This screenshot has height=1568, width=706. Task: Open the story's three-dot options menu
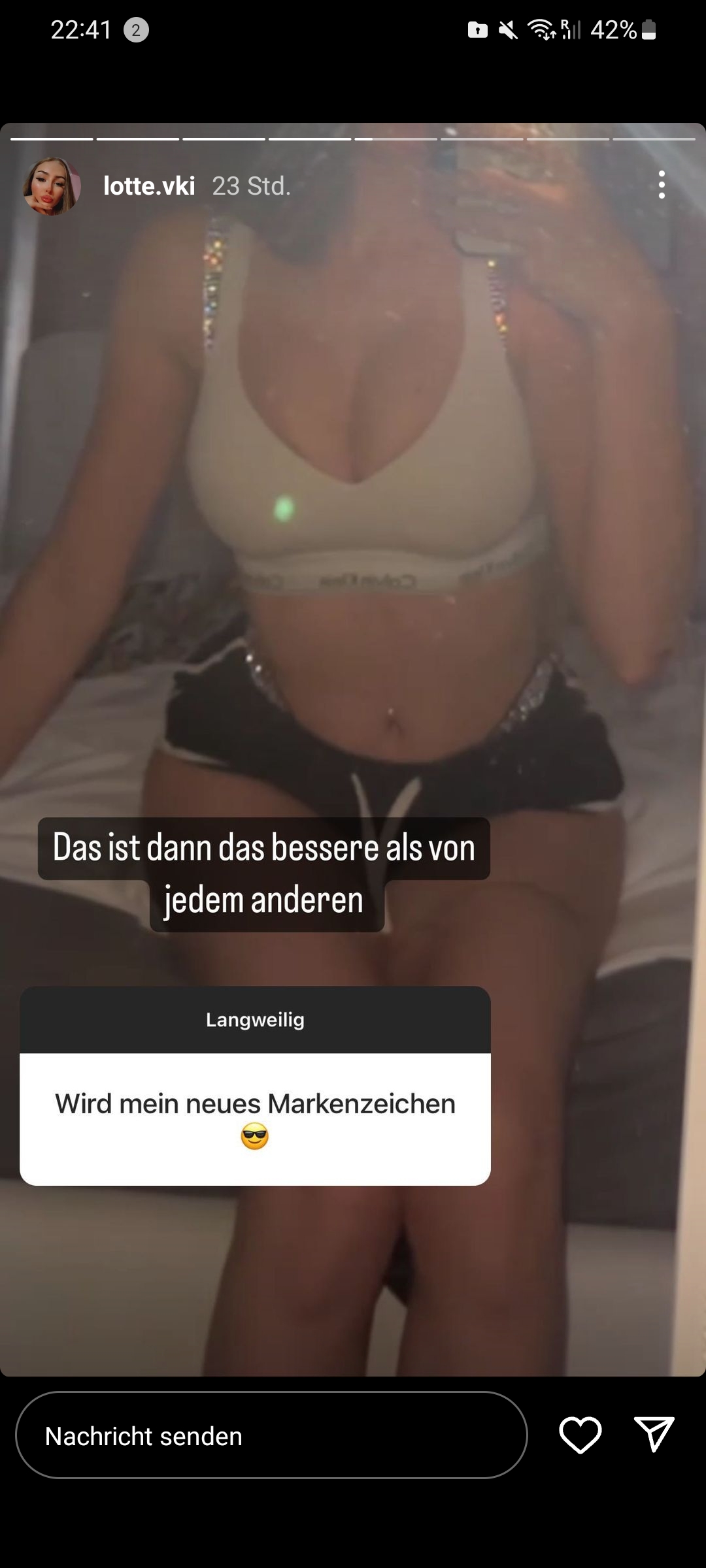click(662, 185)
